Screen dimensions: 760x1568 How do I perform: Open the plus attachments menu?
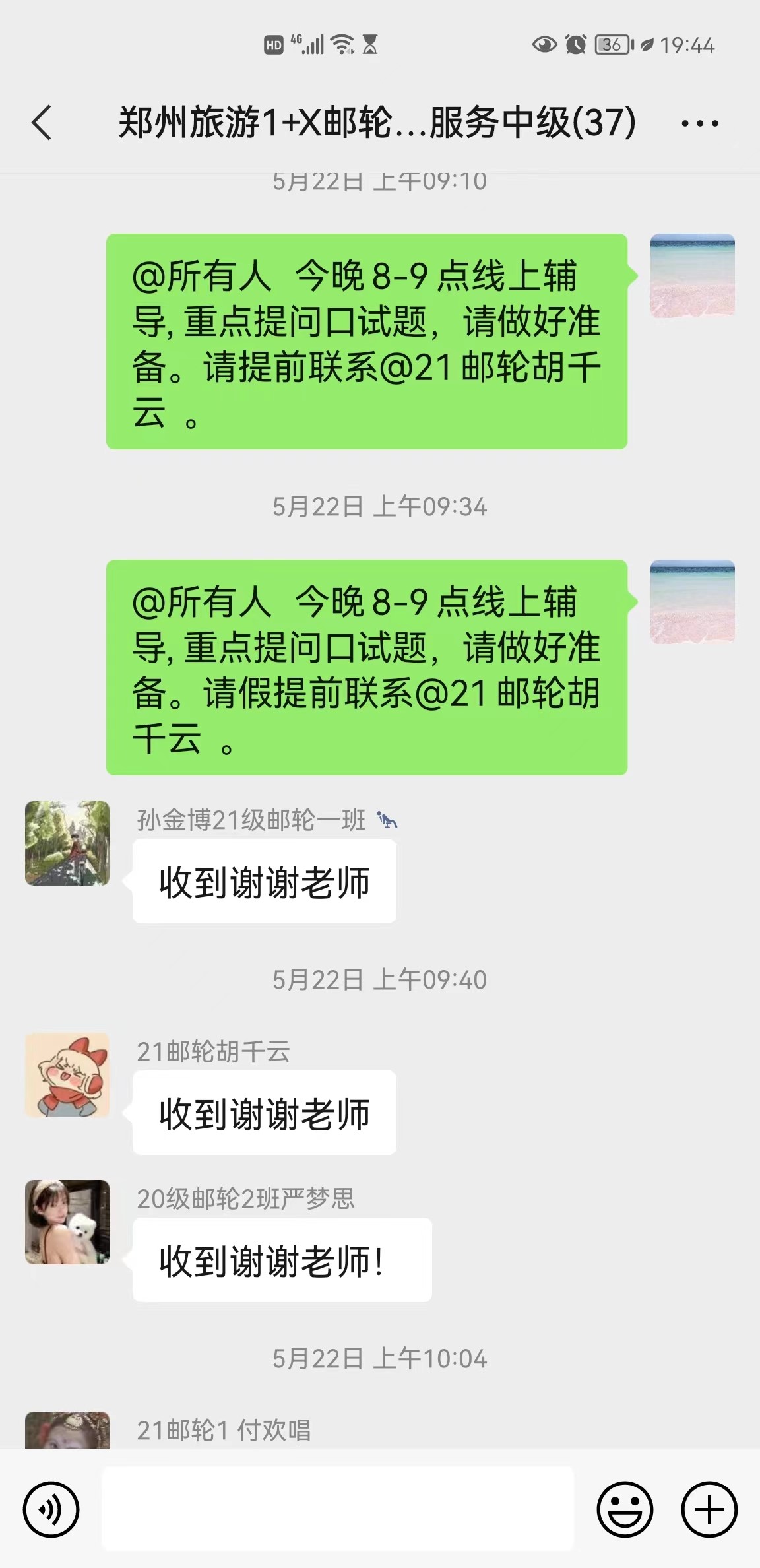coord(709,1509)
